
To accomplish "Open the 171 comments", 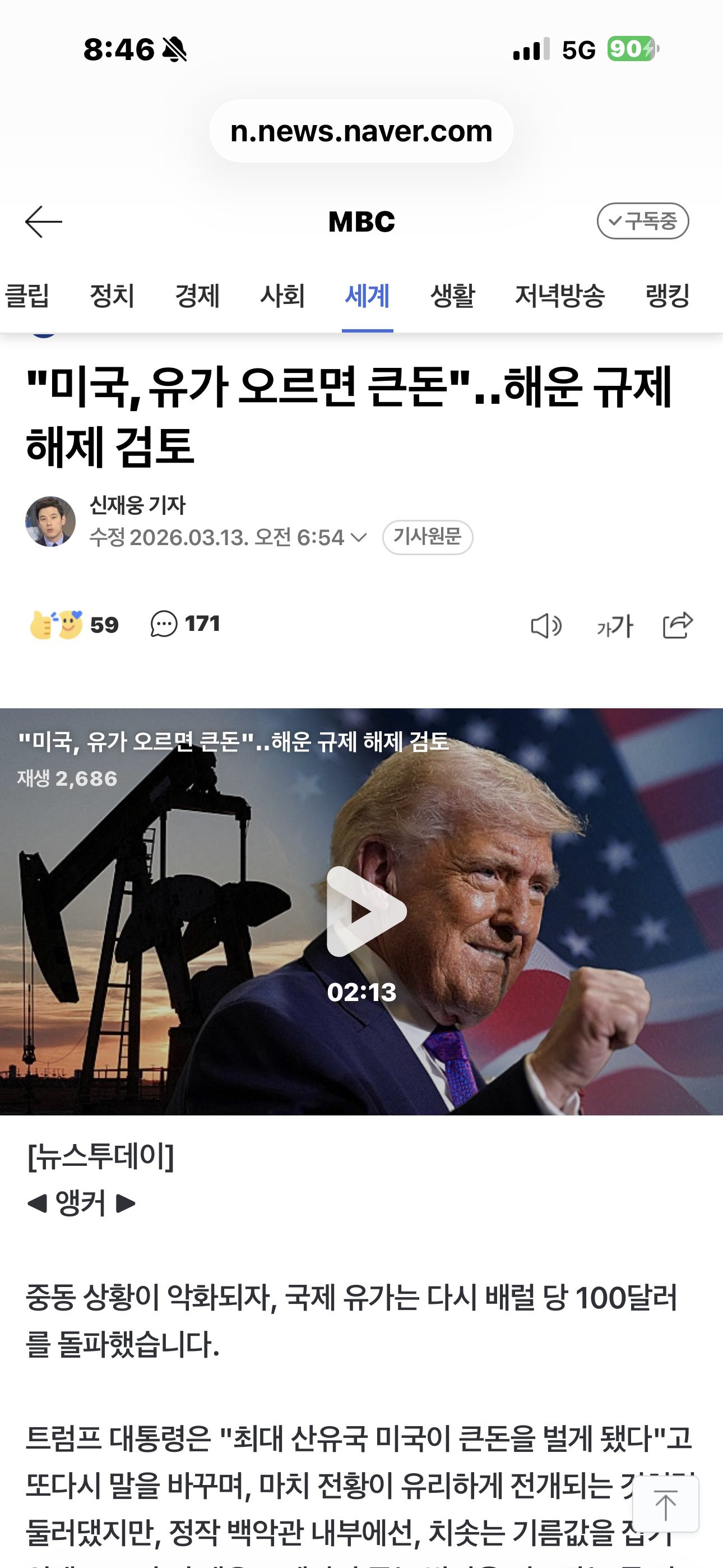I will [x=185, y=624].
